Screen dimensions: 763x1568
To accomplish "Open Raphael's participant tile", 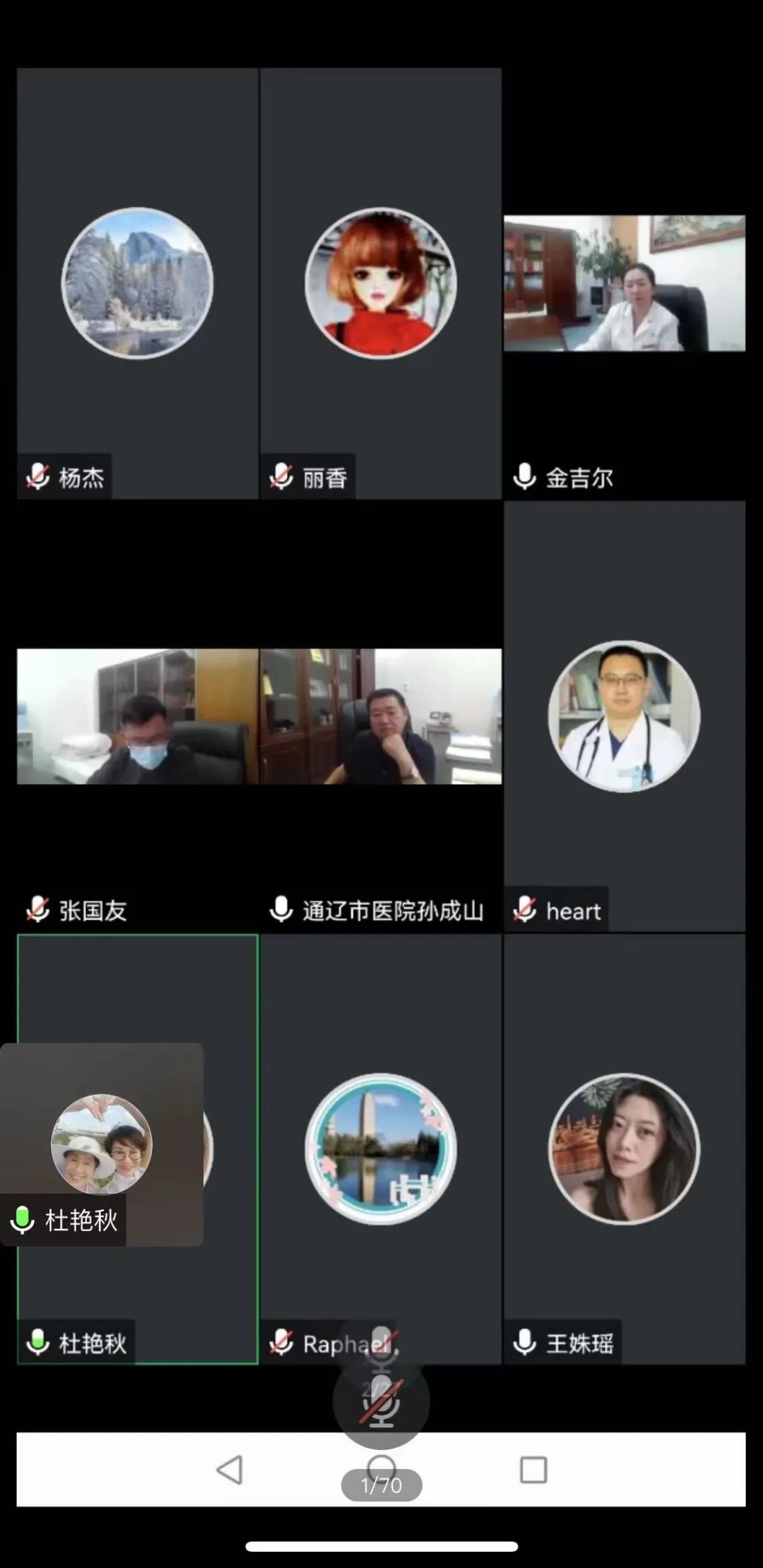I will coord(381,1149).
